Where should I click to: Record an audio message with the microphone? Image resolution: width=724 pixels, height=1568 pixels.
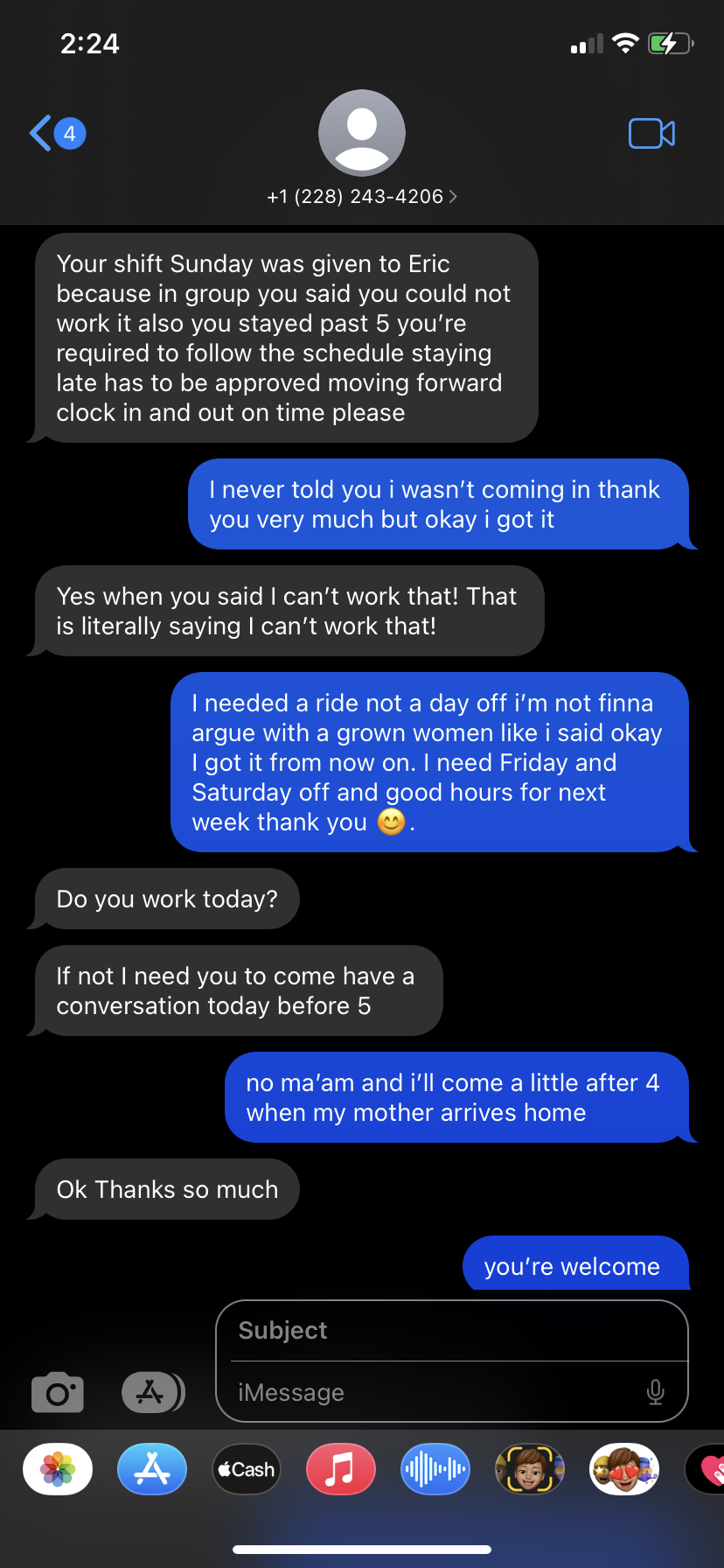[x=655, y=1392]
